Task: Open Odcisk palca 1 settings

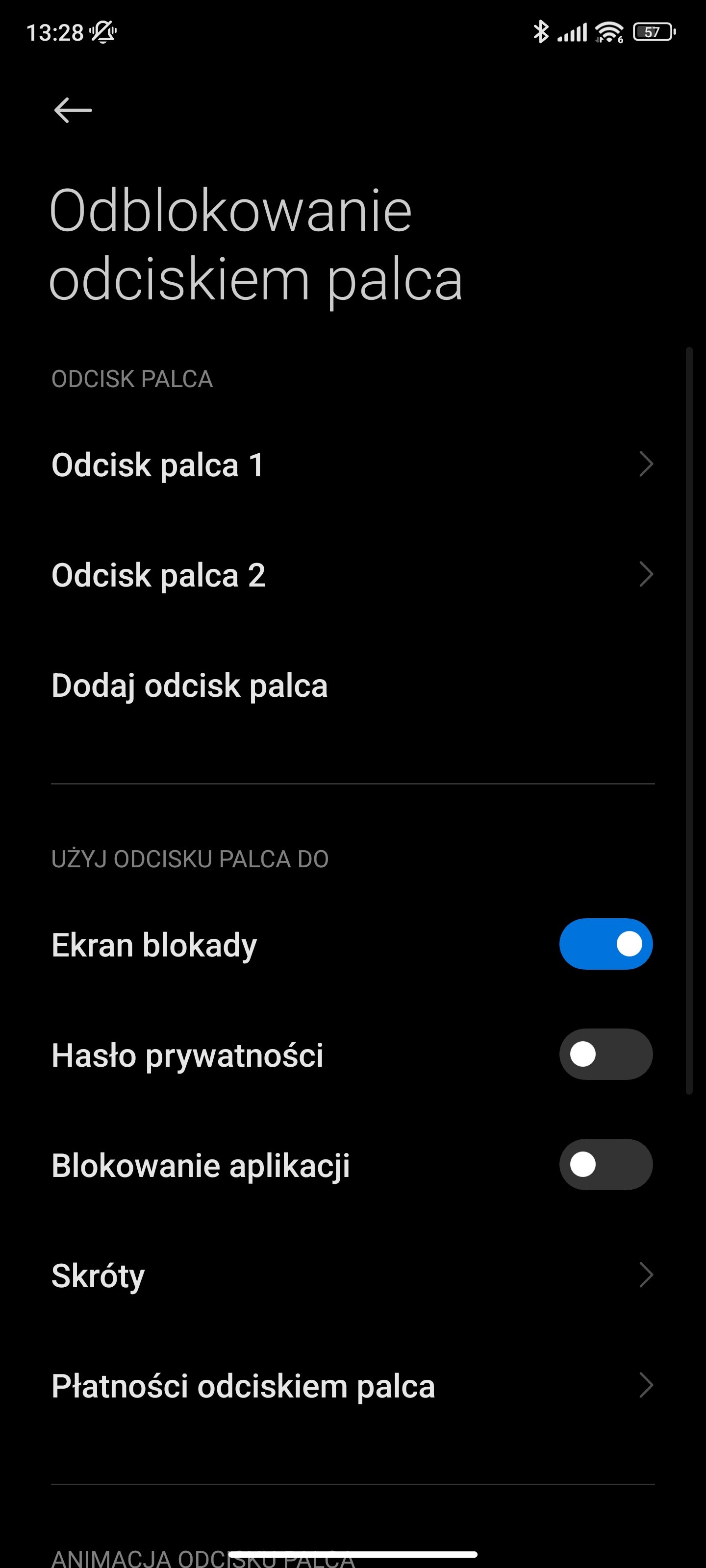Action: (352, 465)
